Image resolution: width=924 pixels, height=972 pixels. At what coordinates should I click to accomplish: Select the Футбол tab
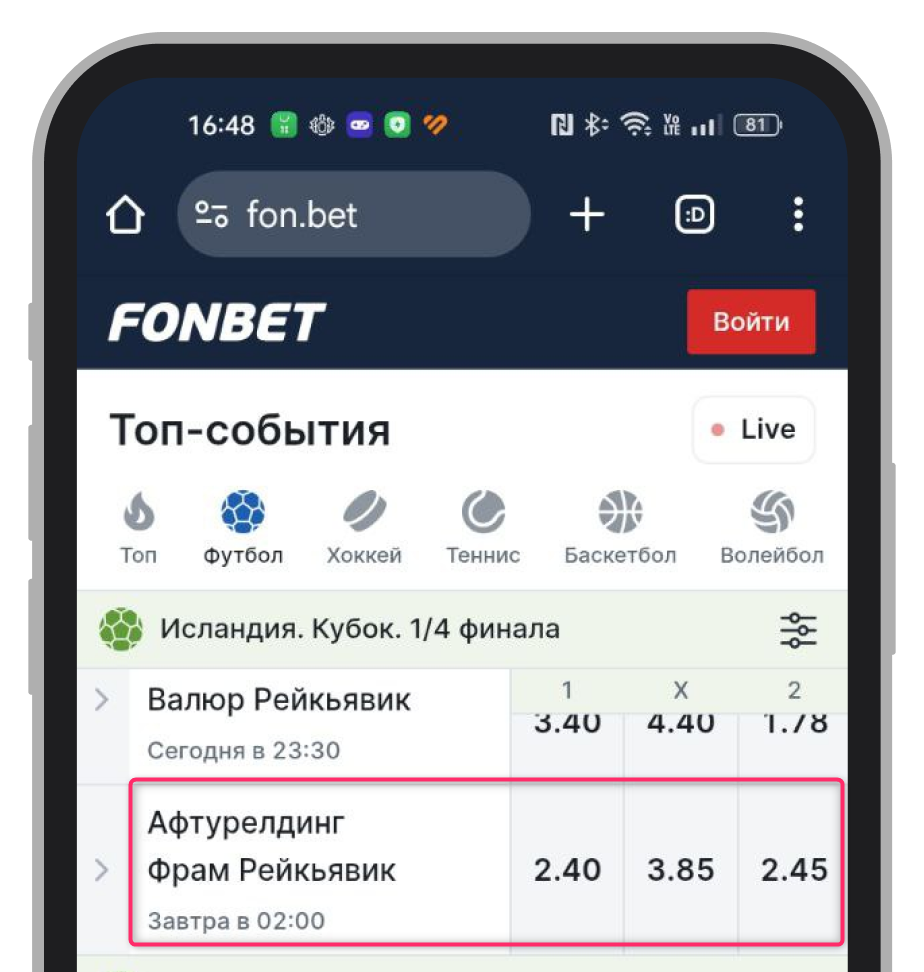[x=243, y=529]
